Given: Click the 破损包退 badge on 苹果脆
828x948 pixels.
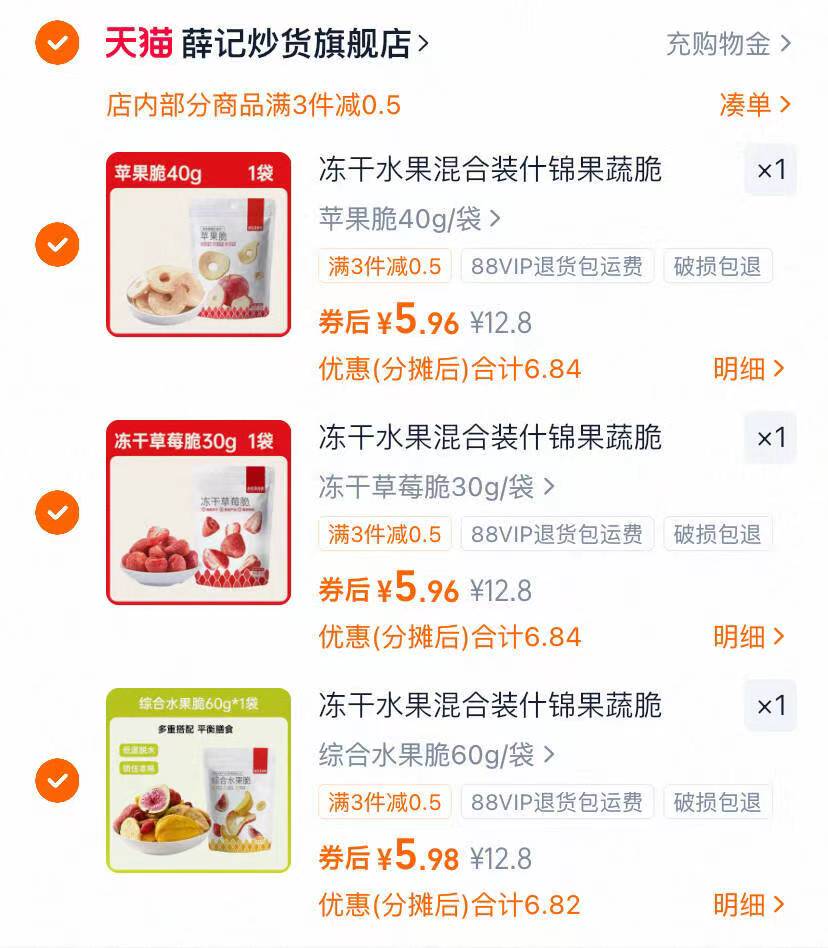Looking at the screenshot, I should [718, 266].
